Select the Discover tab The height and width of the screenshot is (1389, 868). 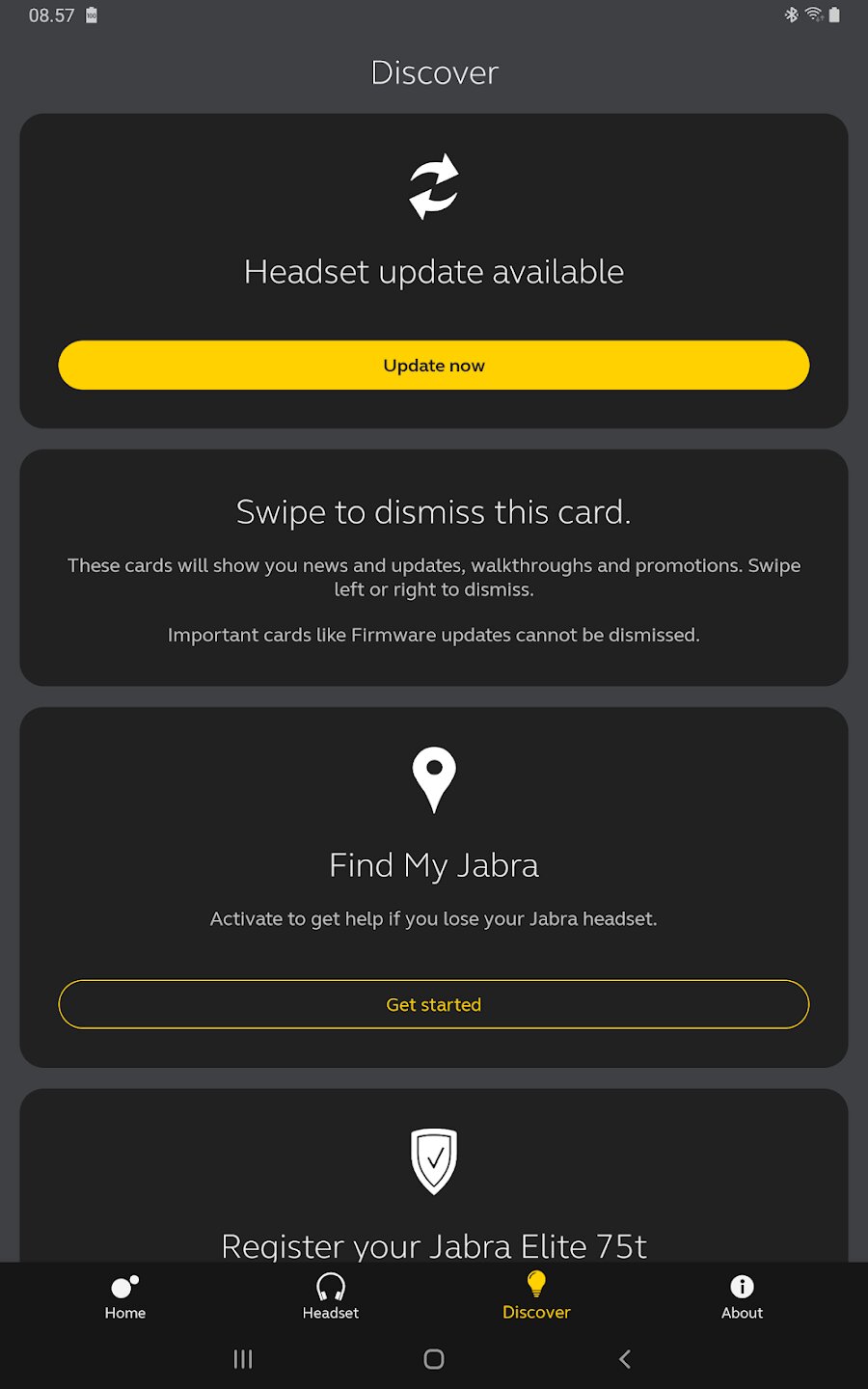click(536, 1296)
